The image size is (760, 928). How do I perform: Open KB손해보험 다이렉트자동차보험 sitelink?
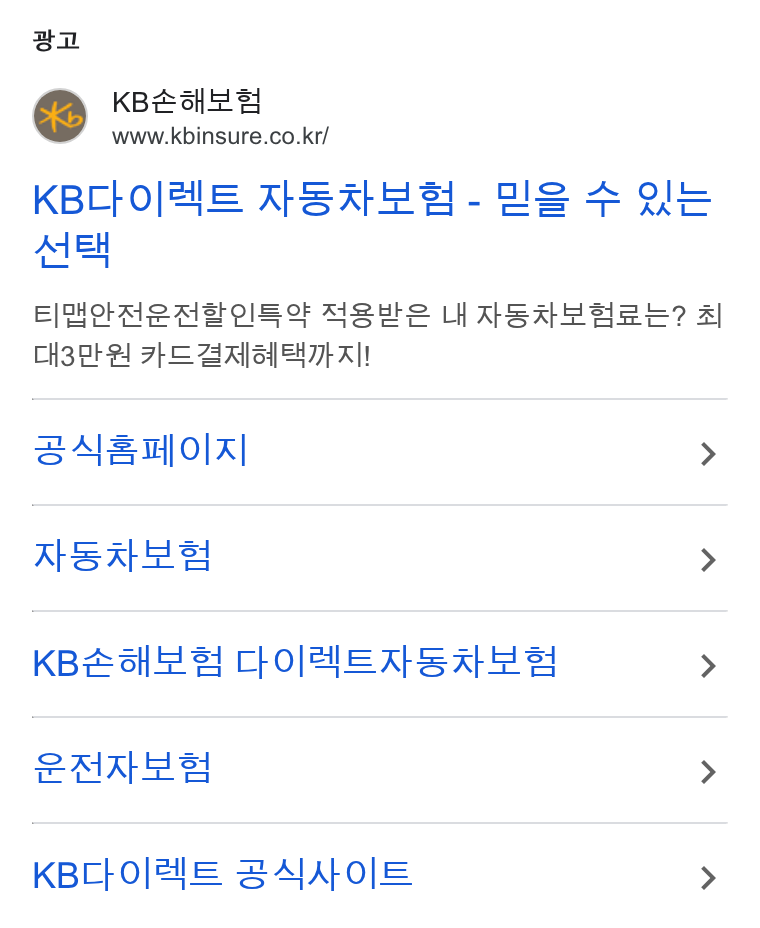click(295, 662)
